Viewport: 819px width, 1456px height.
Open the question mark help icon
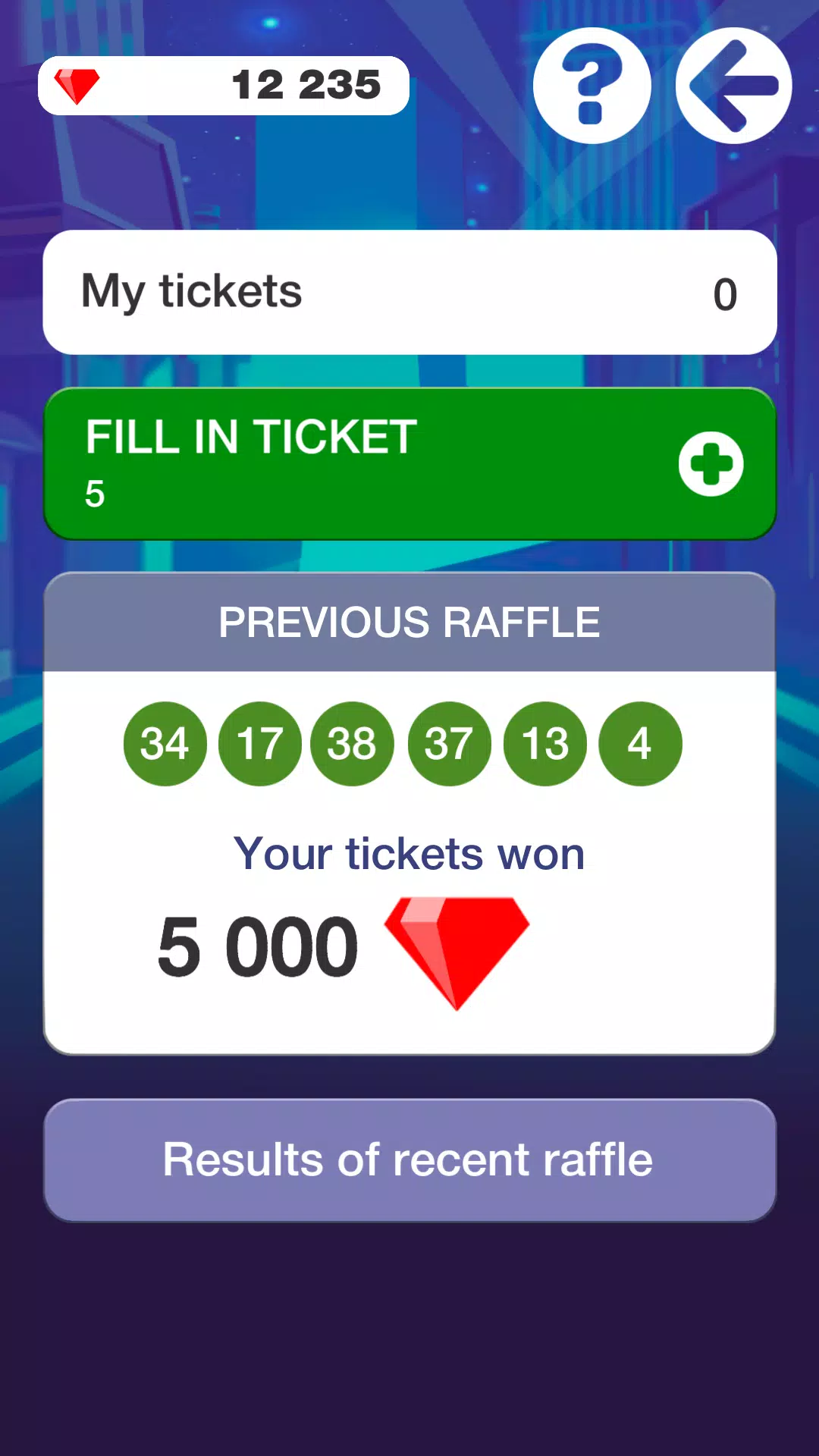591,86
